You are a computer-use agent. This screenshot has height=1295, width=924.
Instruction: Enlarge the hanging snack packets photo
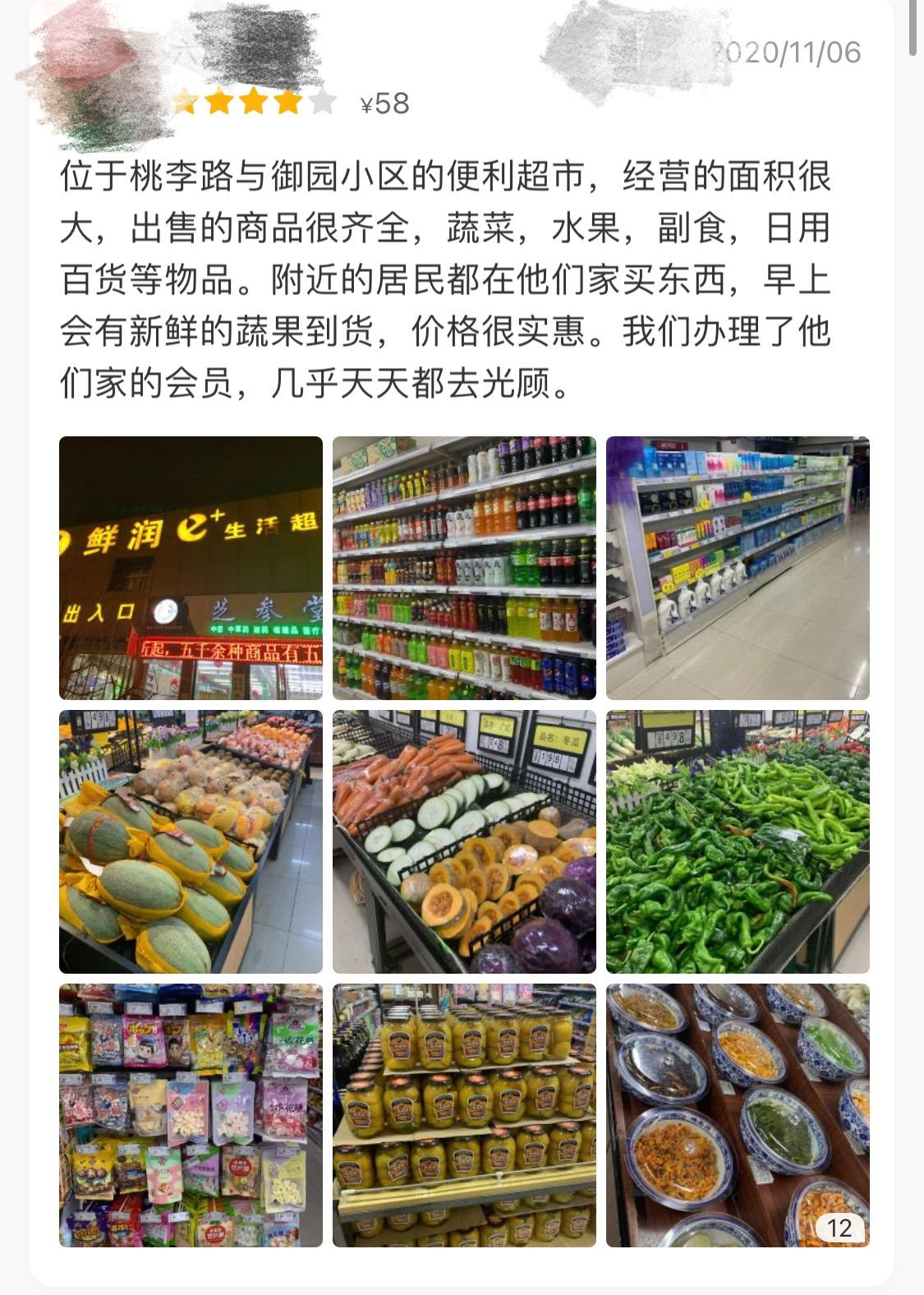point(191,1115)
